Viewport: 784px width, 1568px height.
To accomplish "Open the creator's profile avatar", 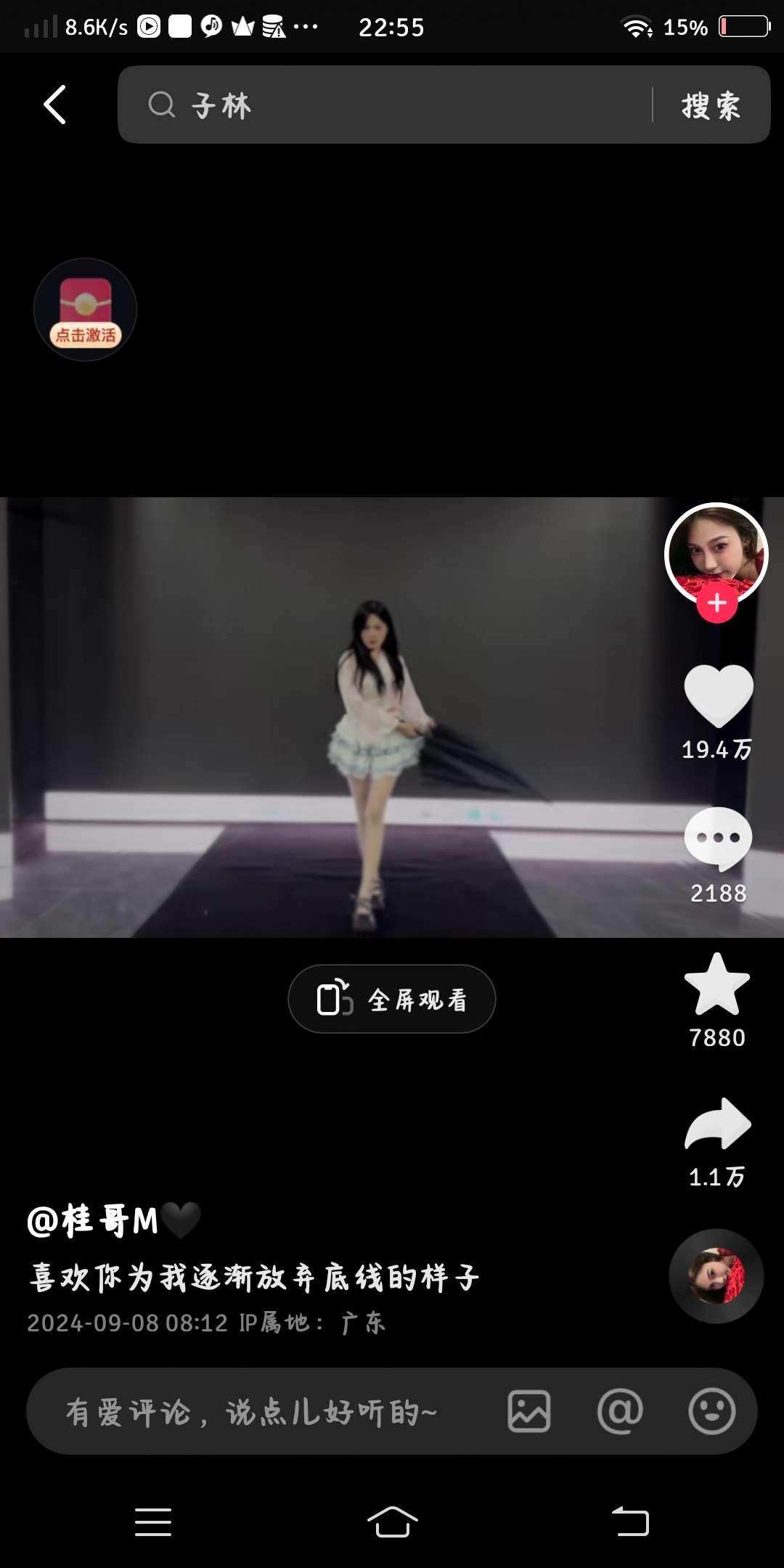I will (716, 550).
